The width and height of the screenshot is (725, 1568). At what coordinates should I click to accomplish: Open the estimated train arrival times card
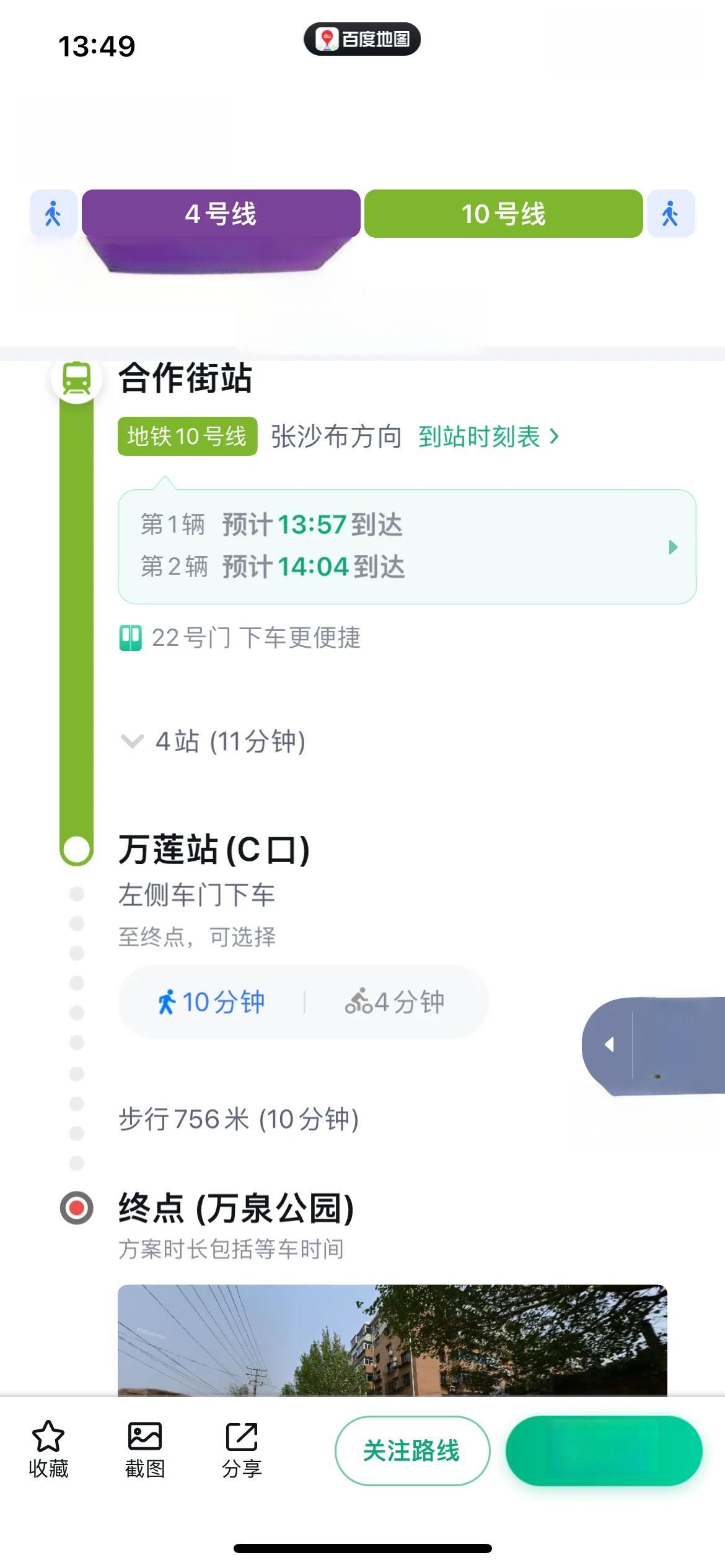tap(406, 546)
